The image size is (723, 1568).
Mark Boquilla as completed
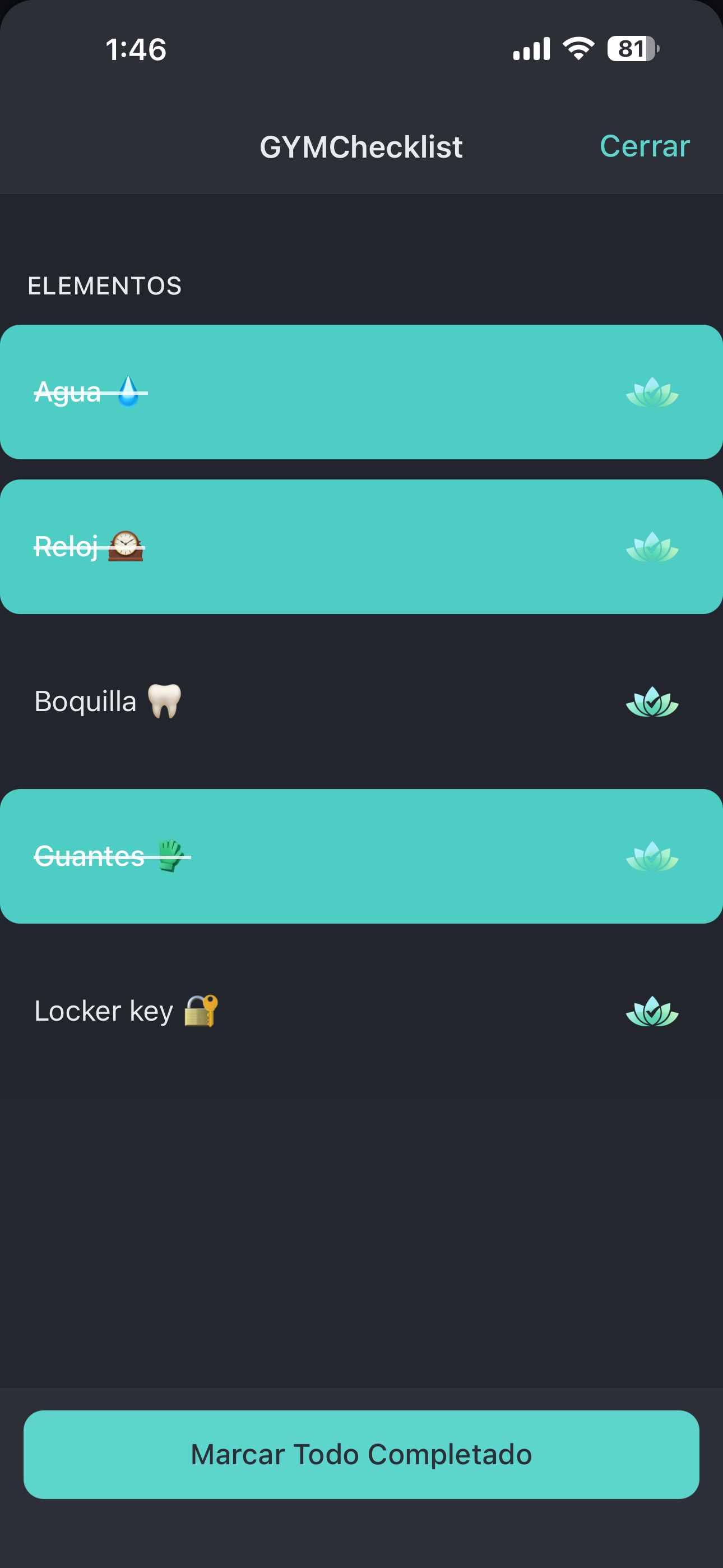(x=361, y=702)
